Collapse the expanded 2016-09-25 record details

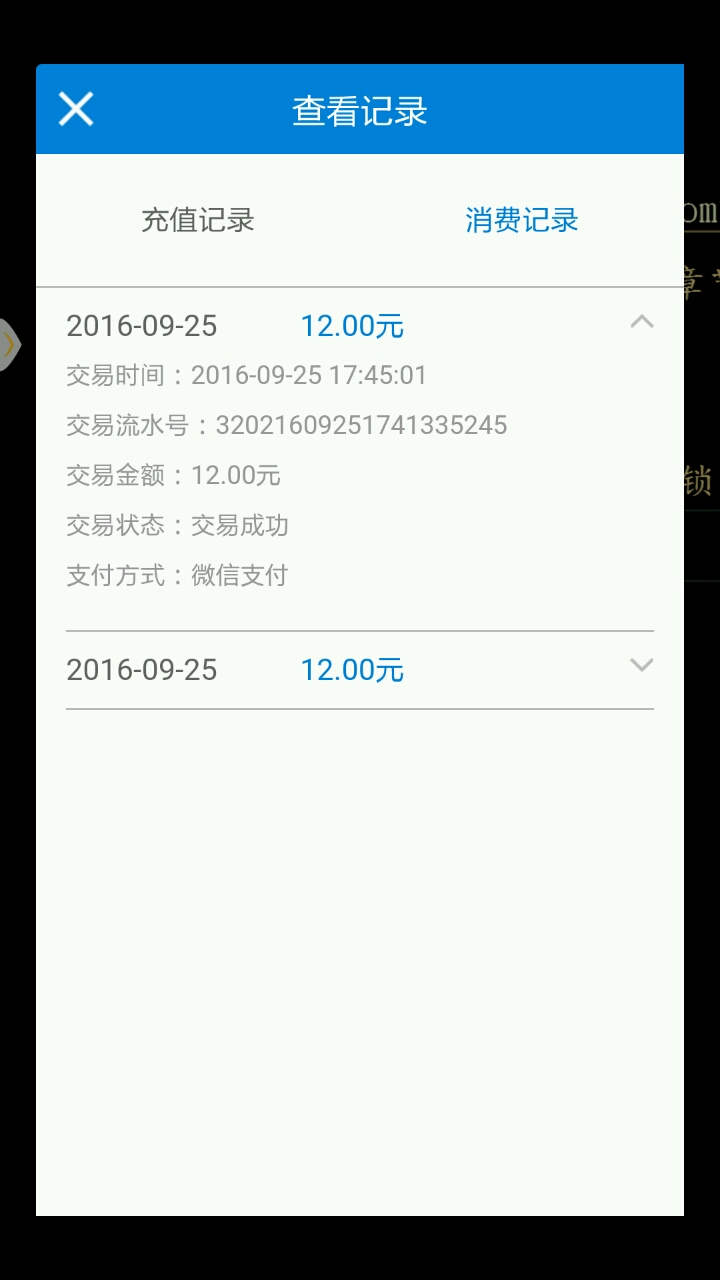(641, 322)
